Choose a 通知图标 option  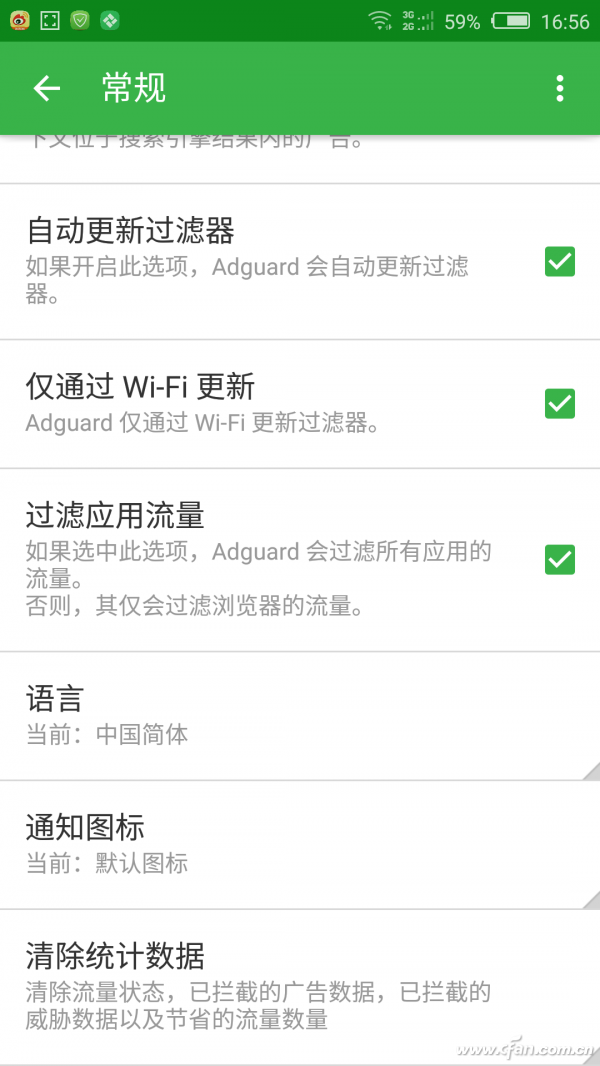click(300, 844)
